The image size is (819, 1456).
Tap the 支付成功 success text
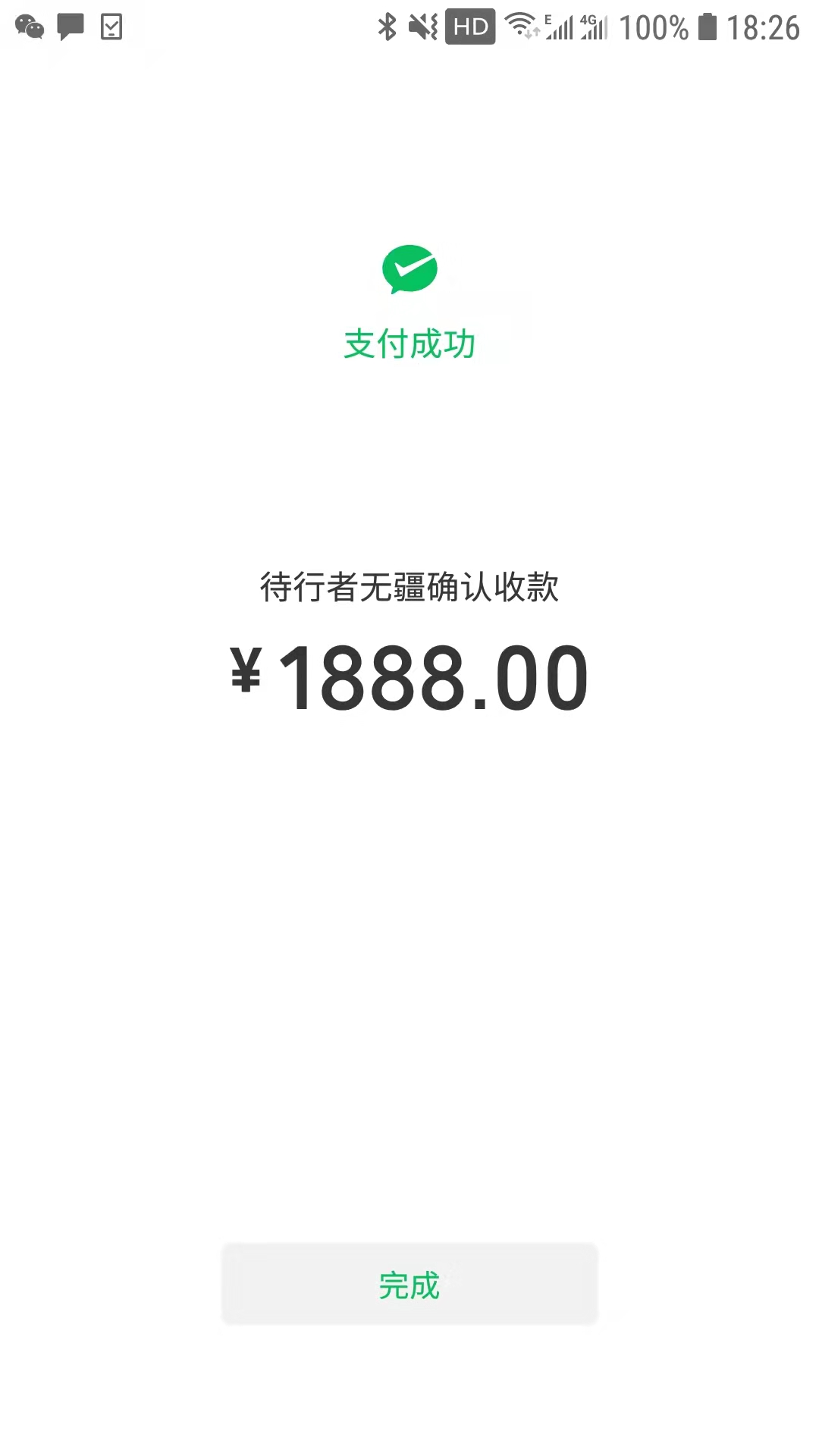pos(409,342)
